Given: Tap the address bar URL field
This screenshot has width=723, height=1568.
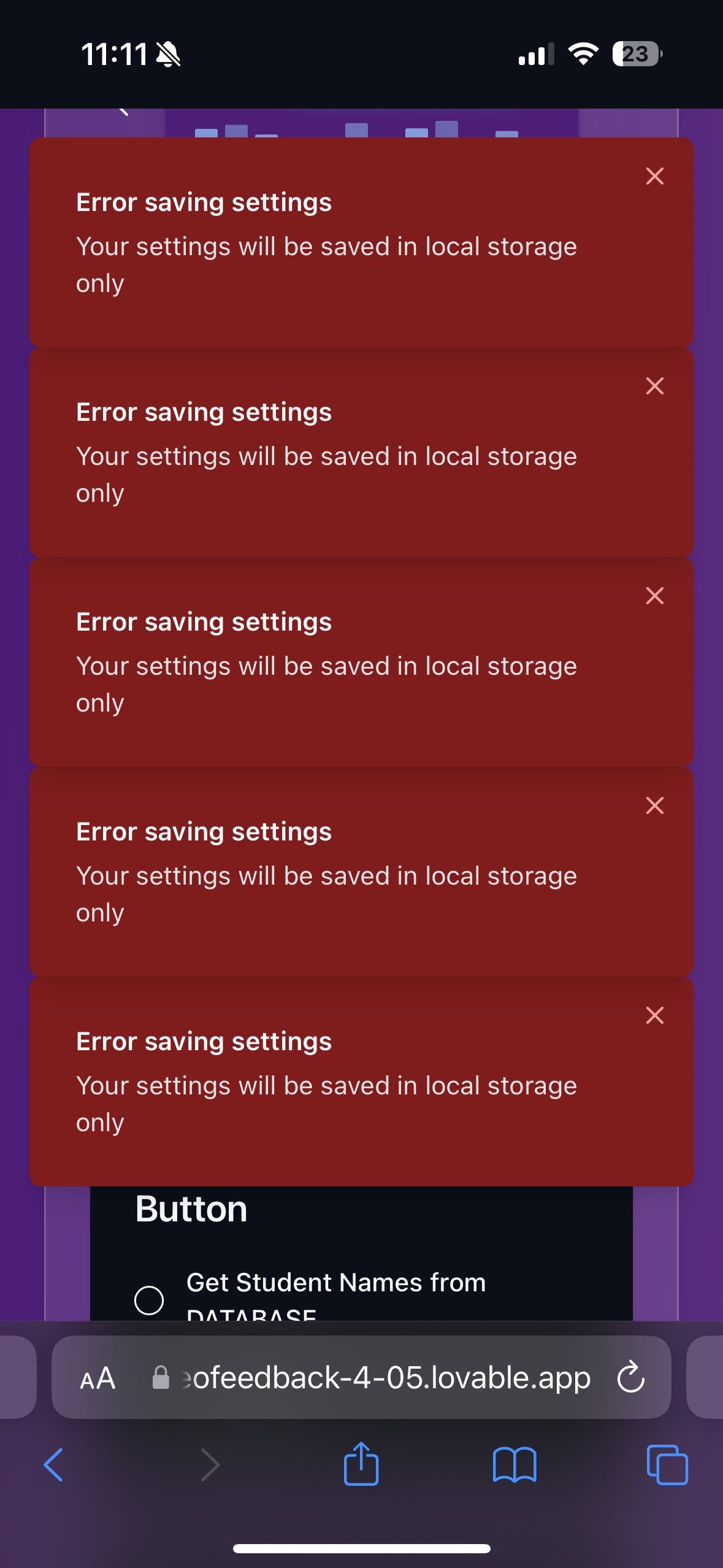Looking at the screenshot, I should 386,1378.
